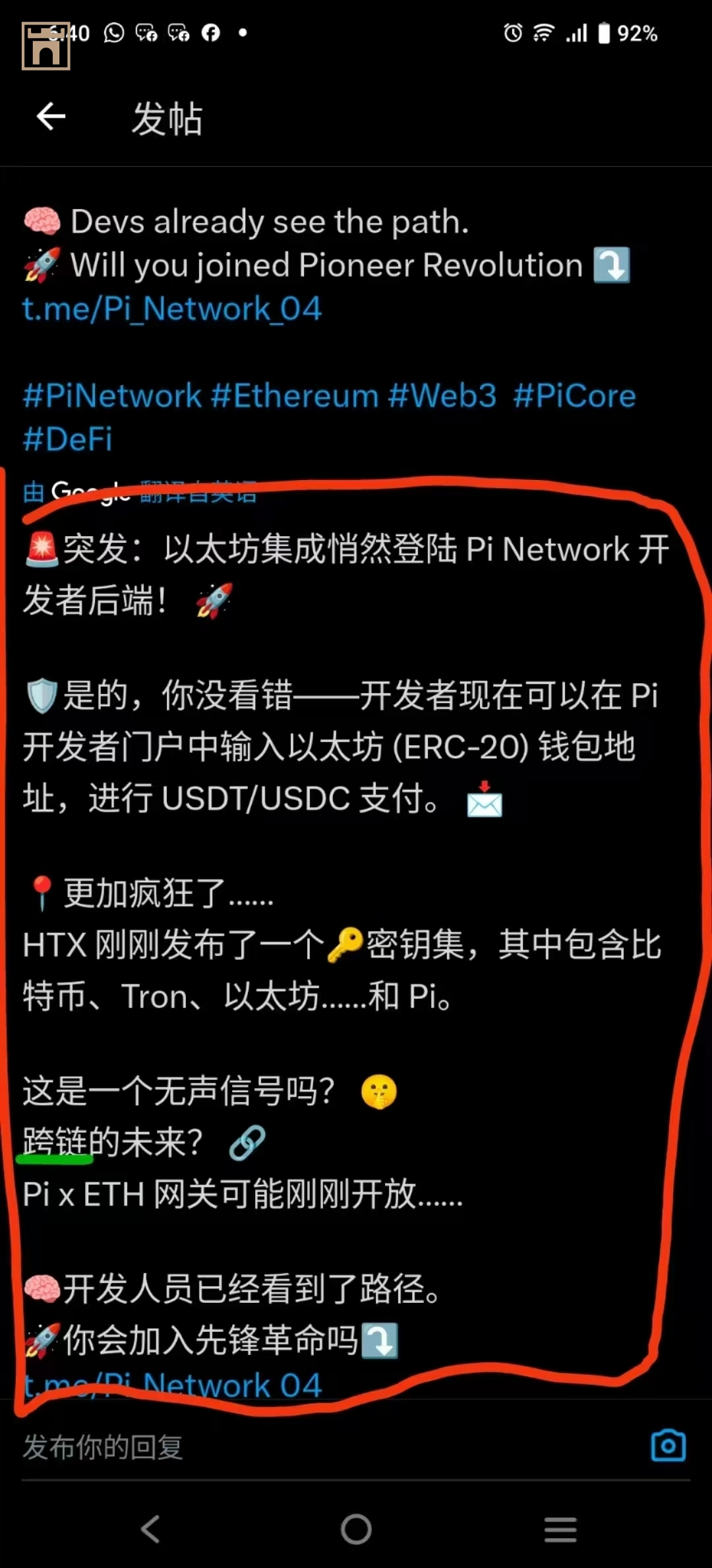
Task: Tap the system home button
Action: click(356, 1529)
